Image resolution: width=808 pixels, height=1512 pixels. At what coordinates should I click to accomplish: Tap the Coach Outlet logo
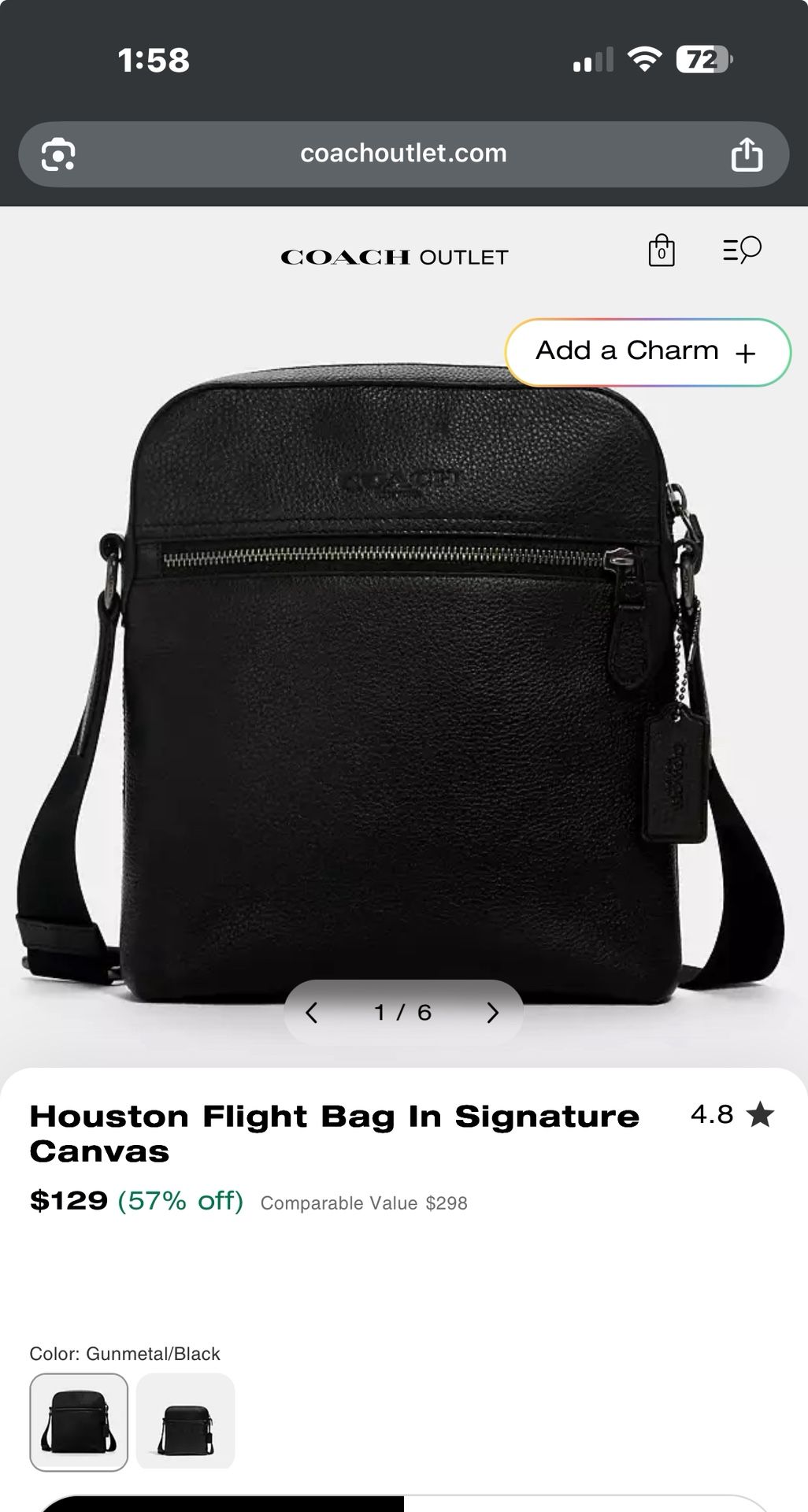[x=395, y=255]
